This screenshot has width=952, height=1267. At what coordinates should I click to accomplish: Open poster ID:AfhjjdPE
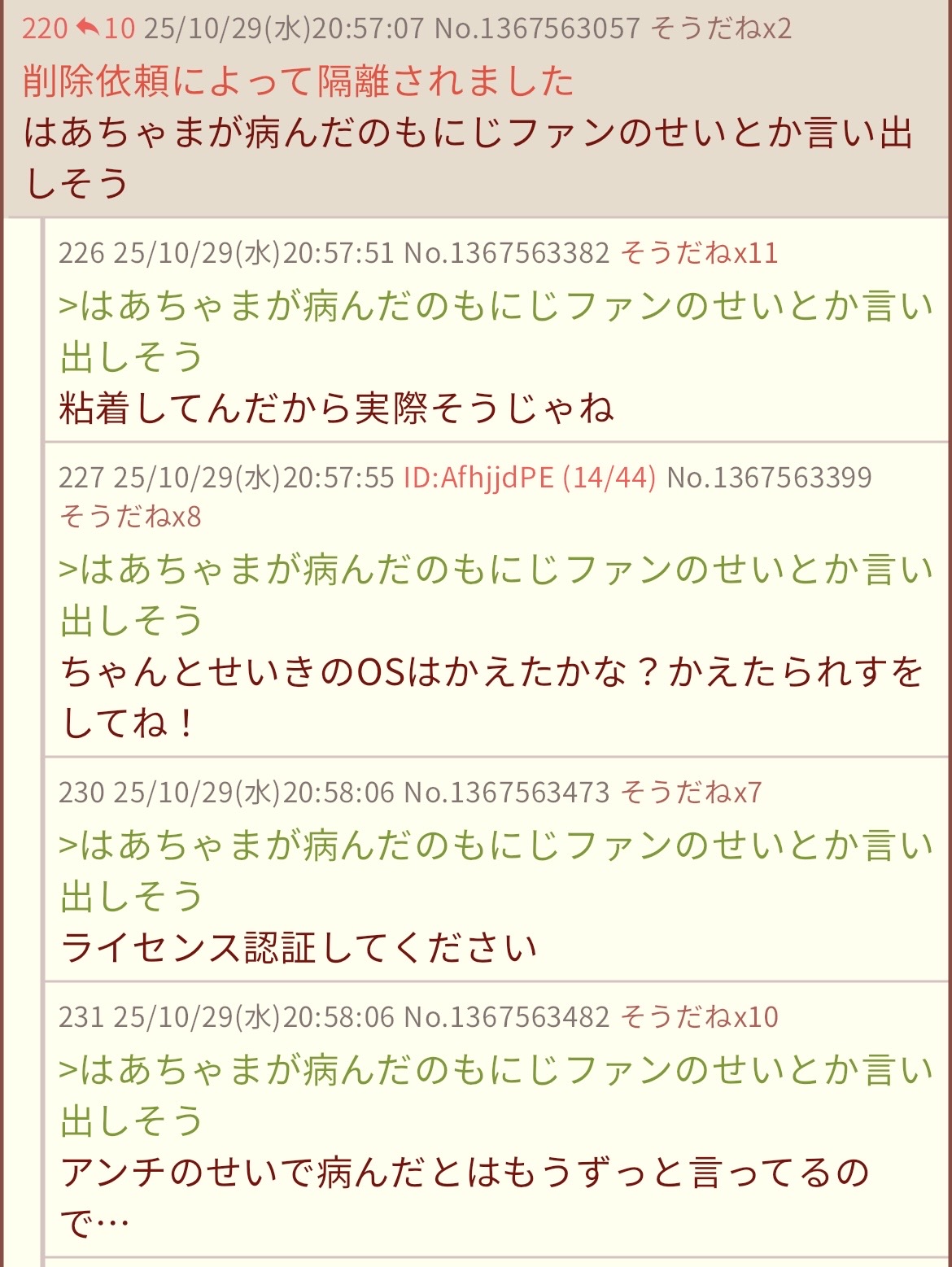[478, 478]
